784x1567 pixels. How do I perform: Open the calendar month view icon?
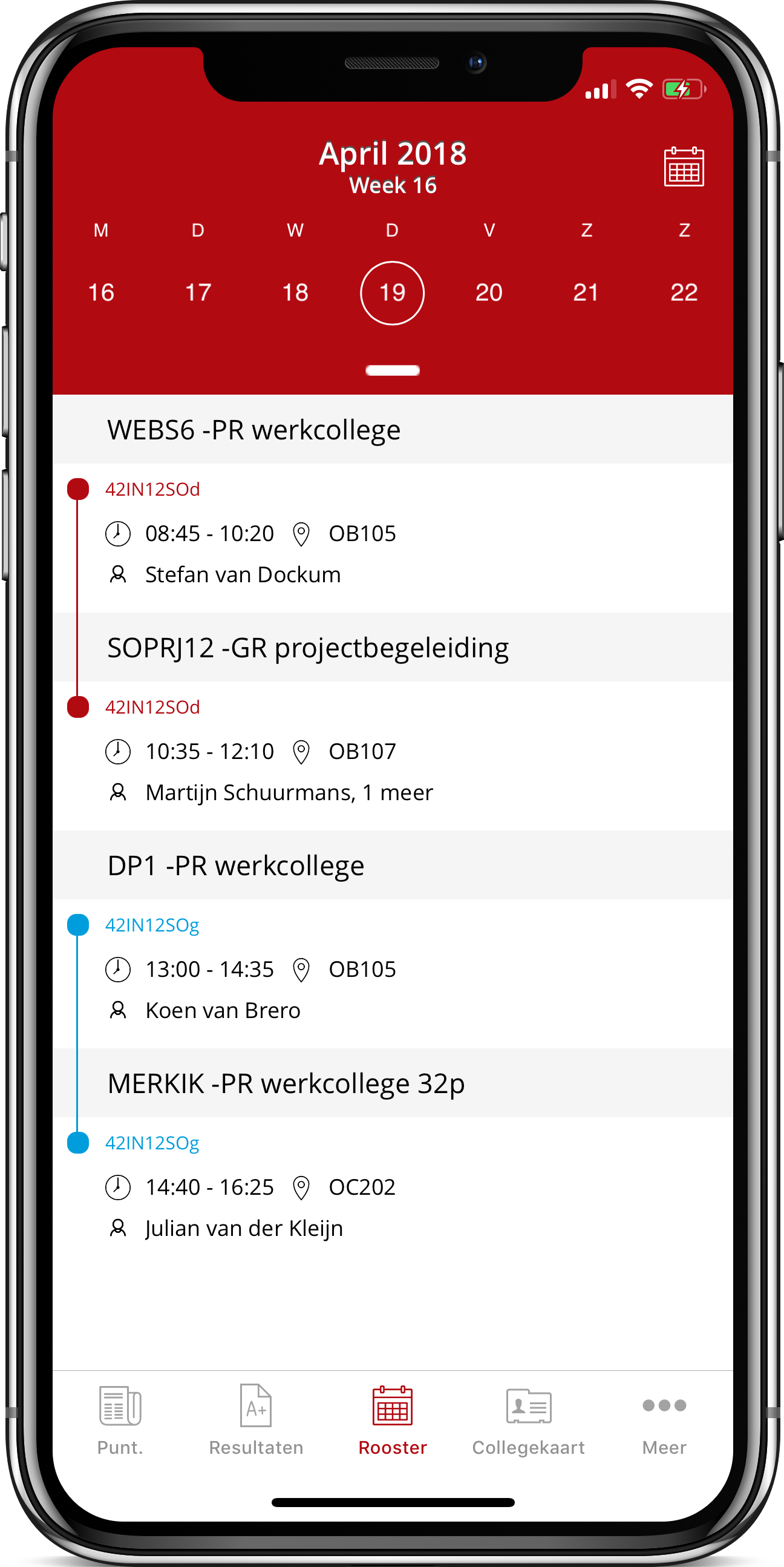pos(683,166)
